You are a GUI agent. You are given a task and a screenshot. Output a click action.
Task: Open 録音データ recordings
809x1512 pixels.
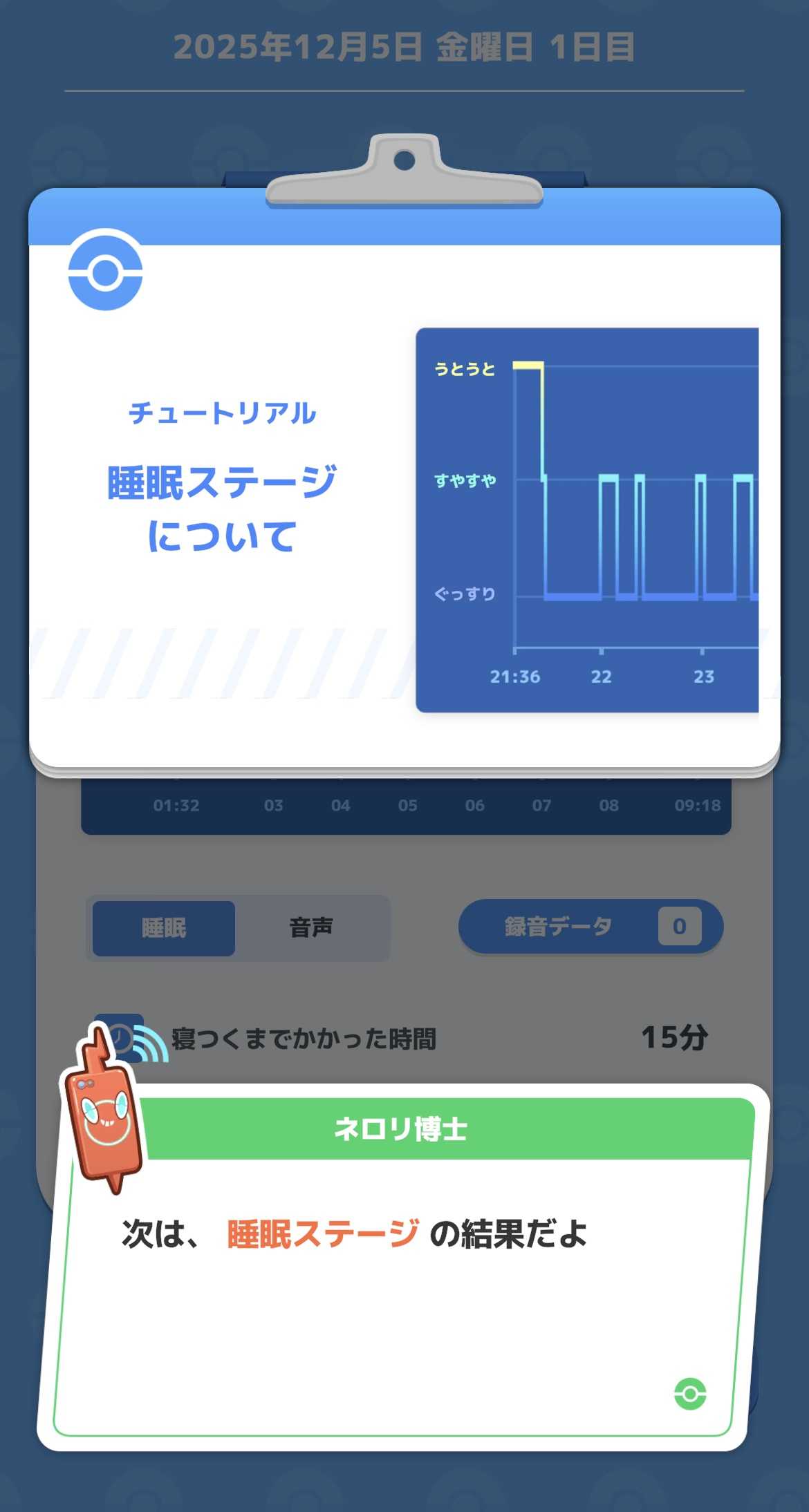pyautogui.click(x=591, y=926)
